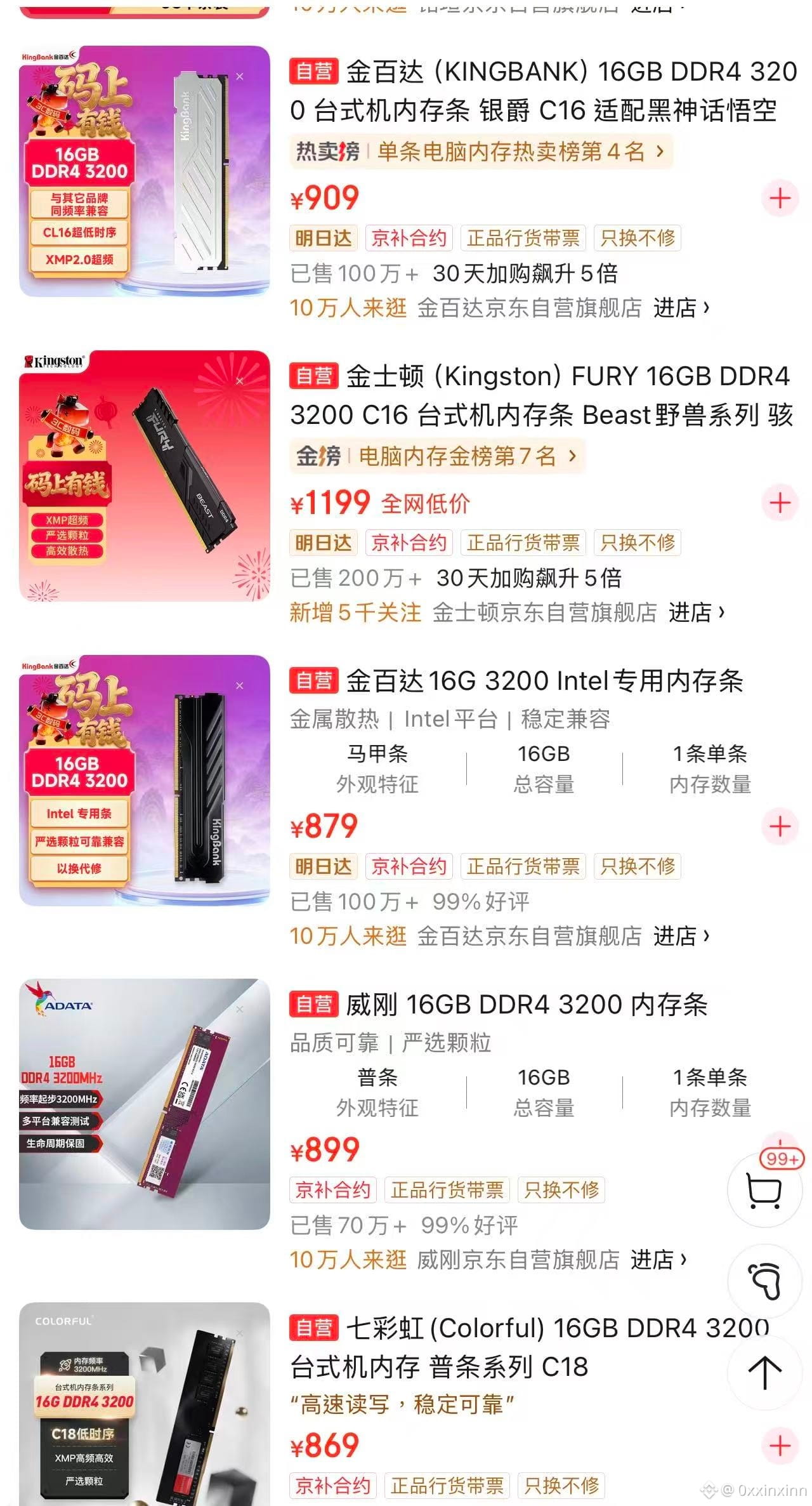Add 金百达 Intel专用 ¥879 memory to cart
Screen dimensions: 812x1506
(x=780, y=827)
